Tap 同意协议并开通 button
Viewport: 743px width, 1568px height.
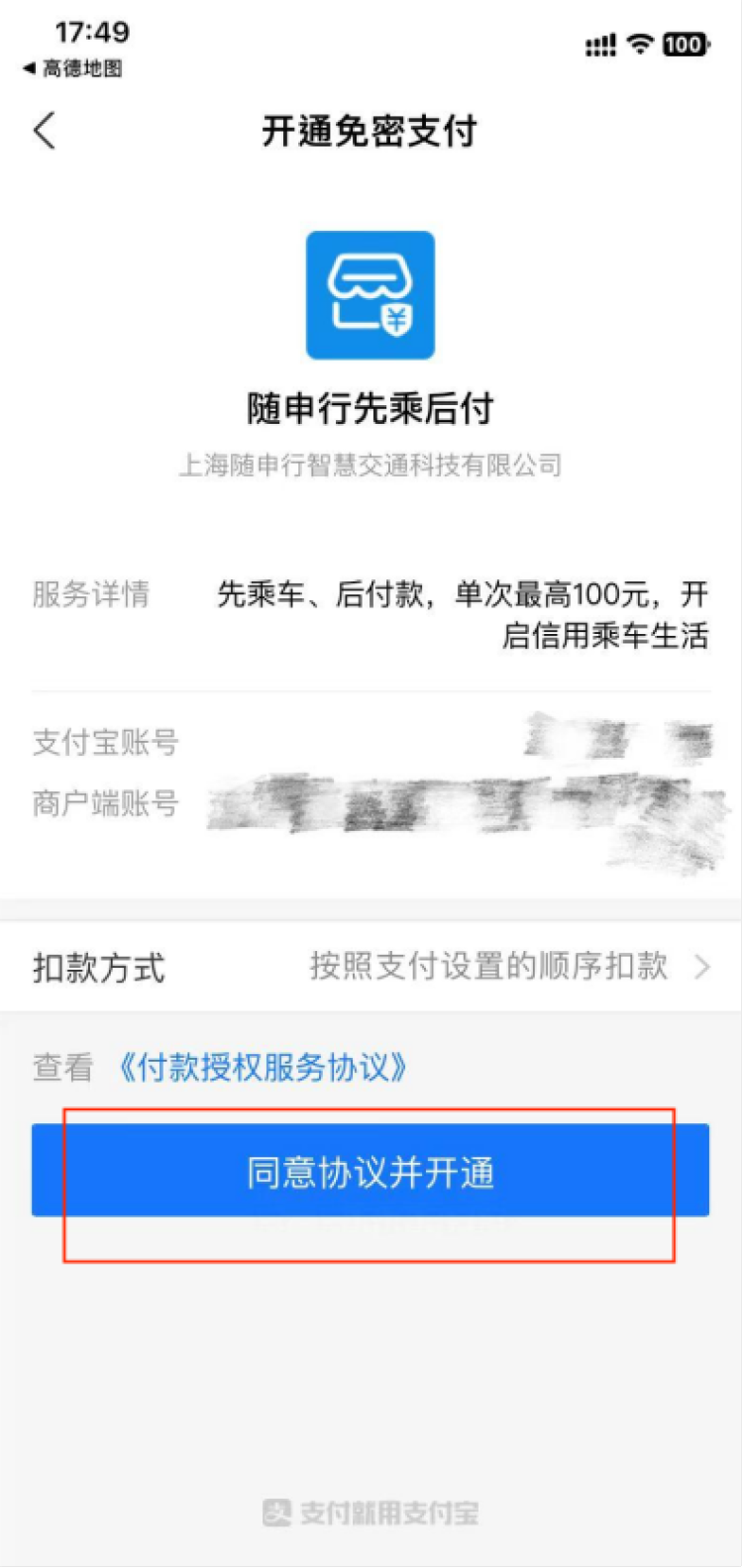(371, 1171)
